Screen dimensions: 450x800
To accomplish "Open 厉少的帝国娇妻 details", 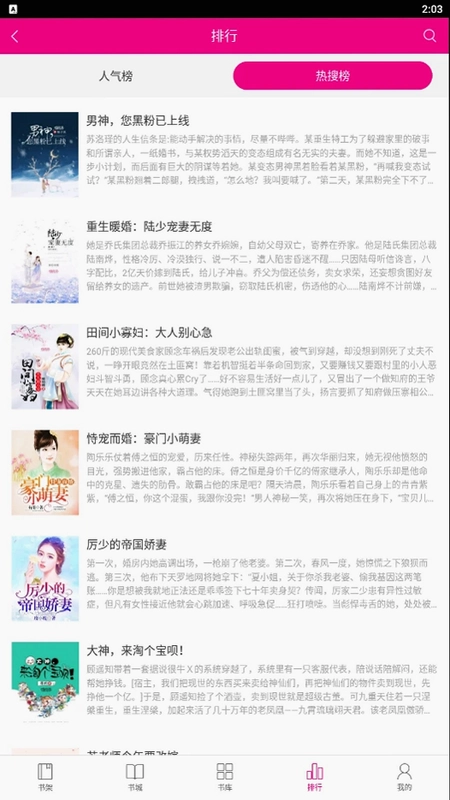I will pos(225,579).
